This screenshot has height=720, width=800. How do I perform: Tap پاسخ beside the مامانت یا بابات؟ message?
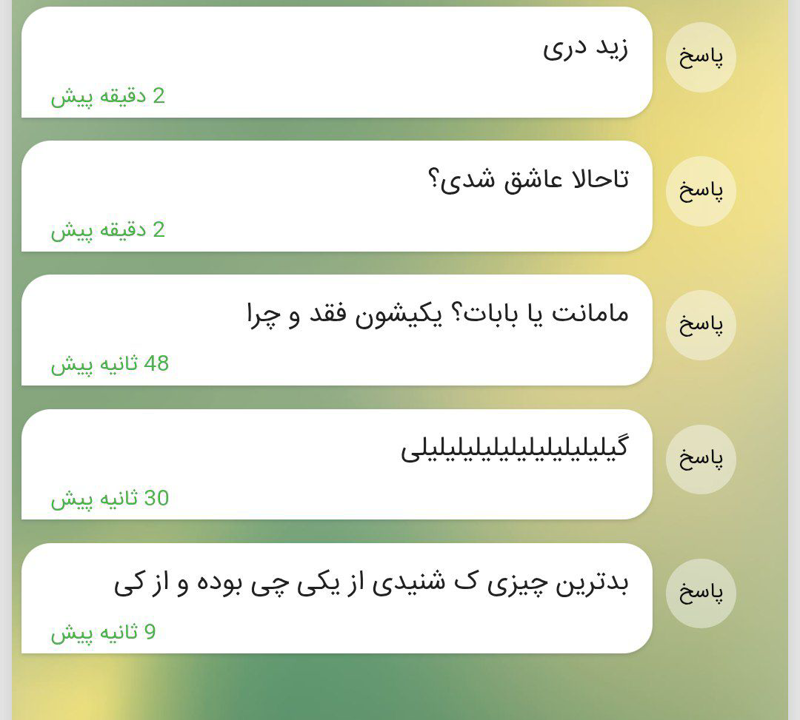point(701,325)
